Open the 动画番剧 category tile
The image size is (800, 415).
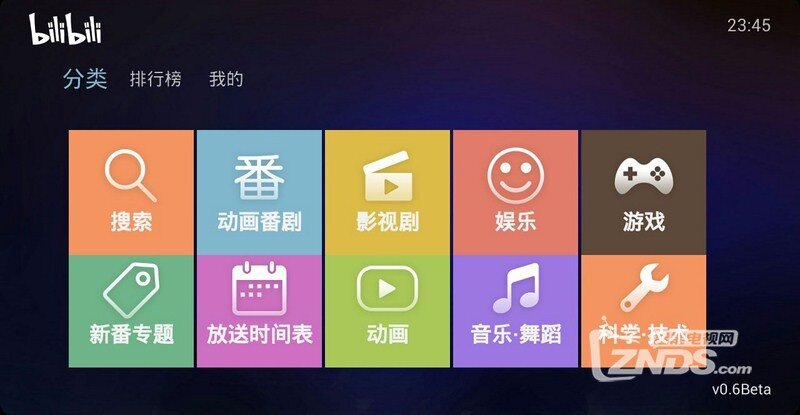pyautogui.click(x=259, y=192)
